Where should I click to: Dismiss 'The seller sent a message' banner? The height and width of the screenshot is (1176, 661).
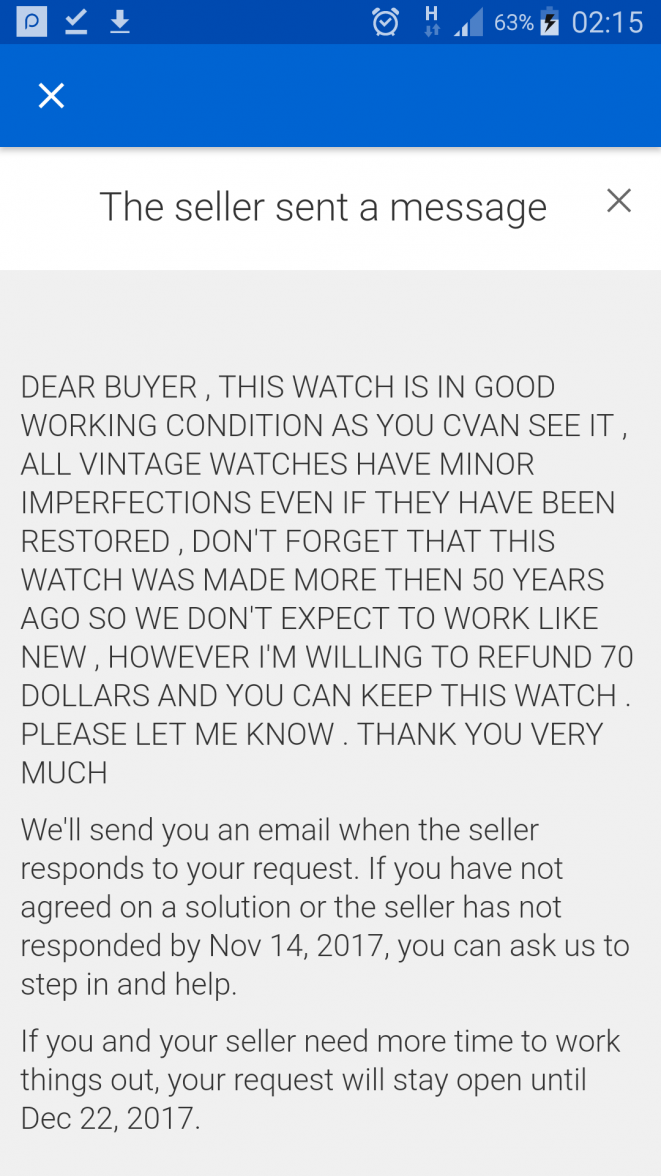click(x=619, y=201)
